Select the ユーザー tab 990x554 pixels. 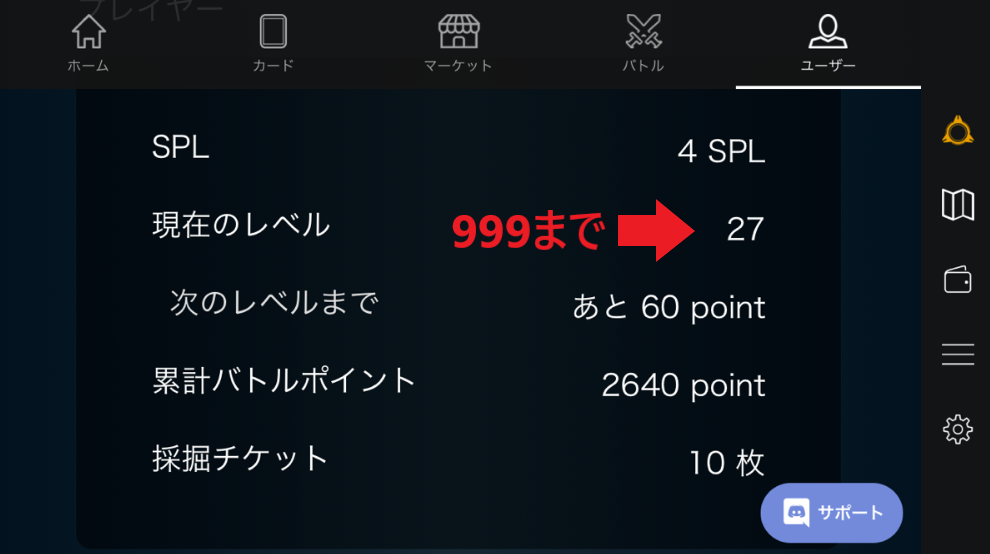click(828, 43)
